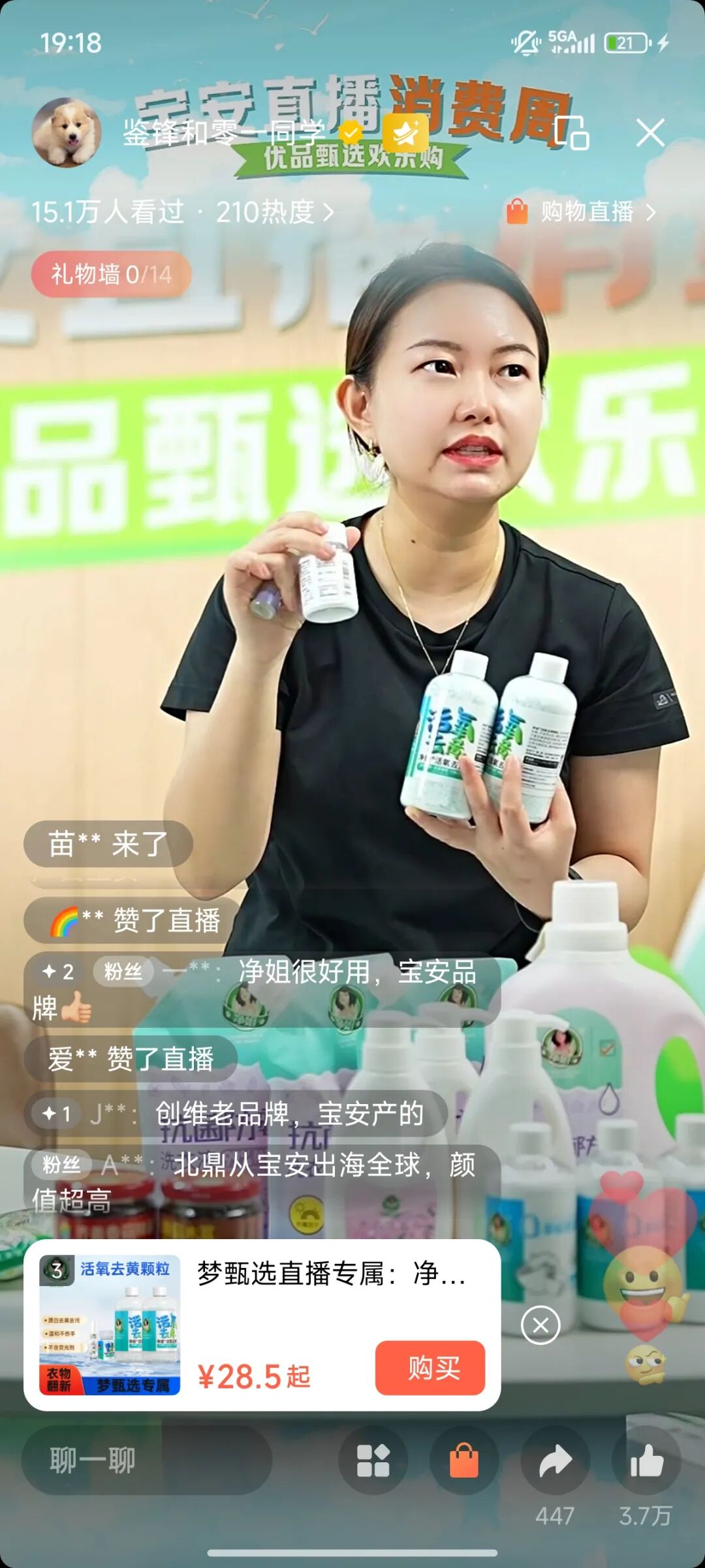Screen dimensions: 705x1568
Task: Type in the 聊一聊 chat field
Action: click(146, 1460)
